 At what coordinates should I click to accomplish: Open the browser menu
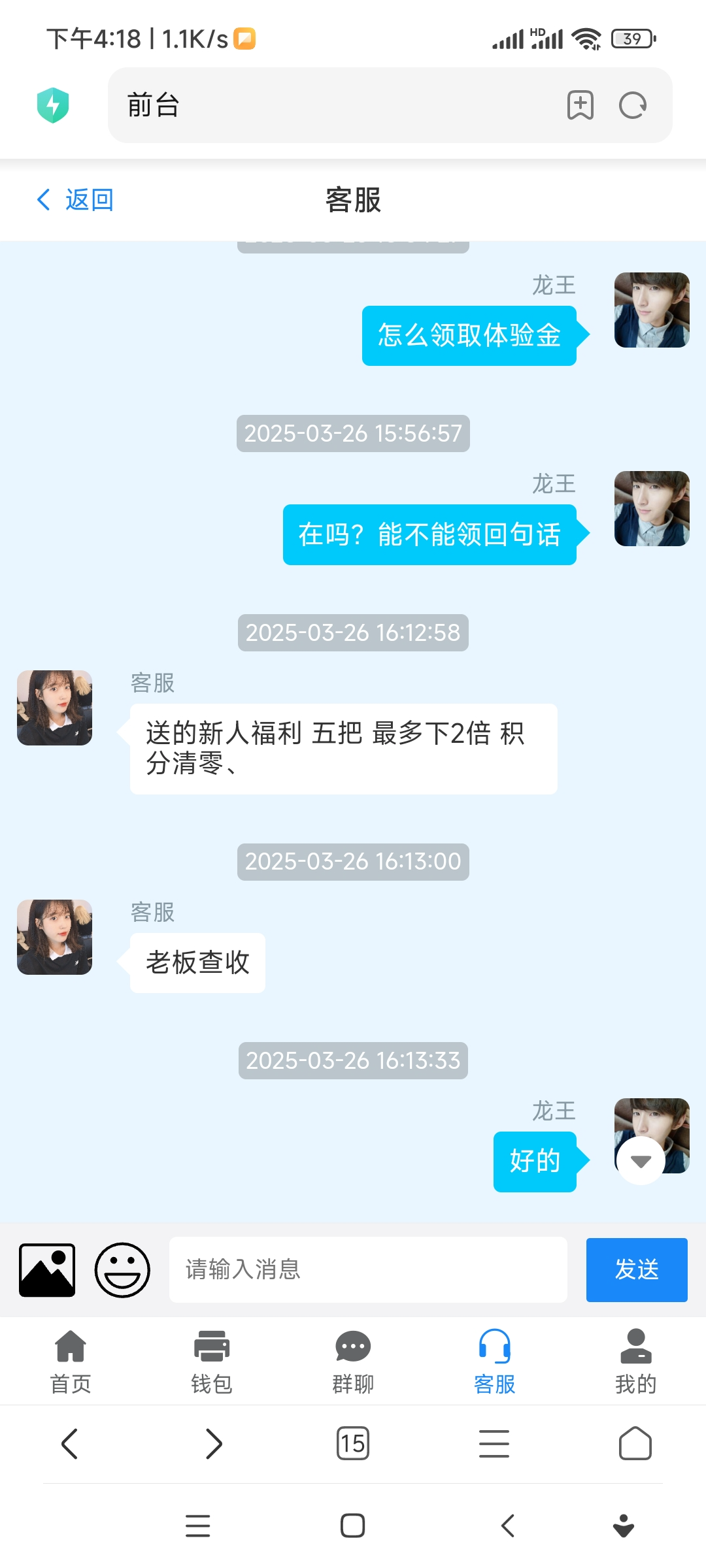click(x=494, y=1443)
